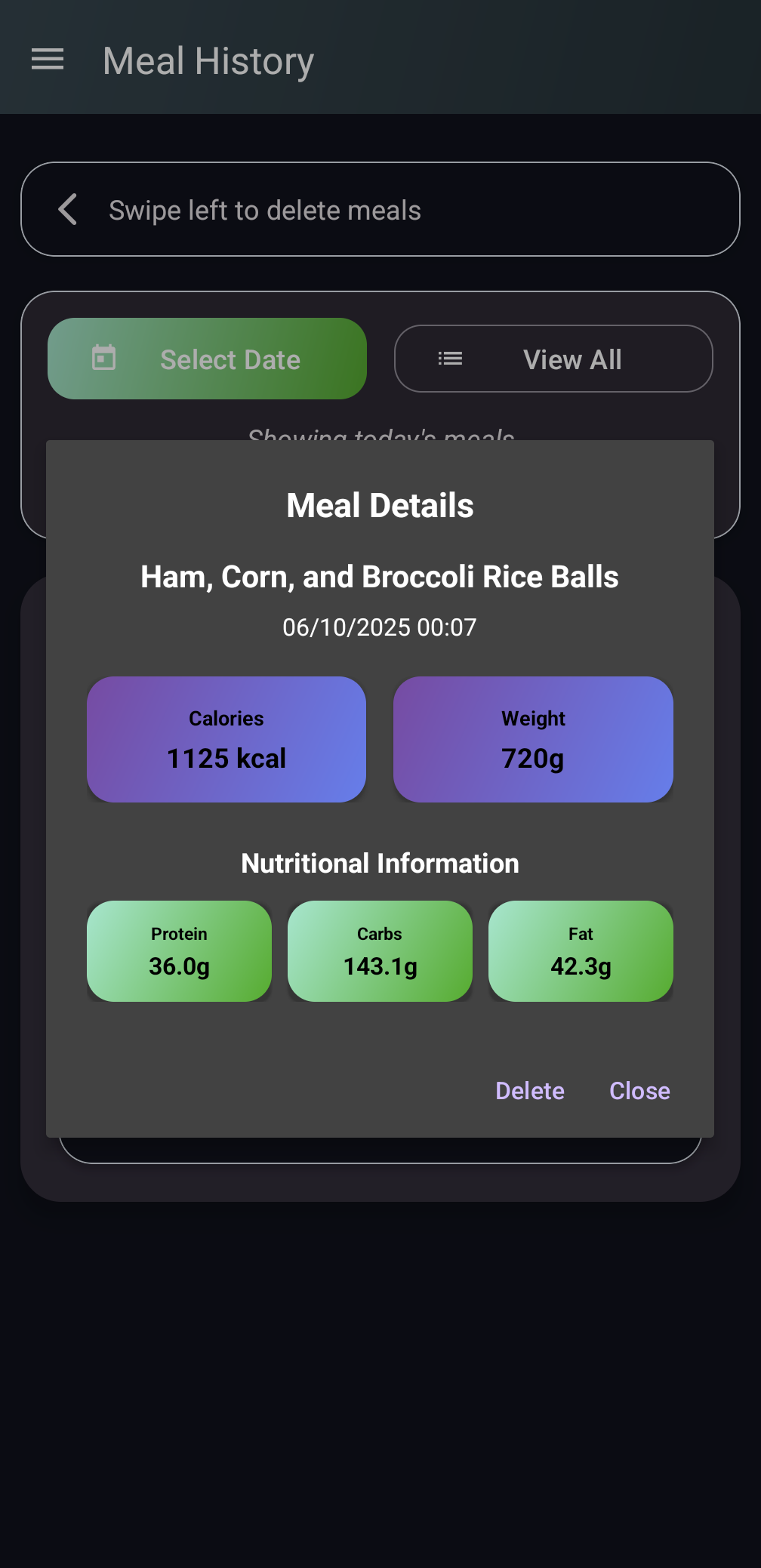Click the swipe left to delete meals banner
Viewport: 761px width, 1568px height.
pos(380,210)
